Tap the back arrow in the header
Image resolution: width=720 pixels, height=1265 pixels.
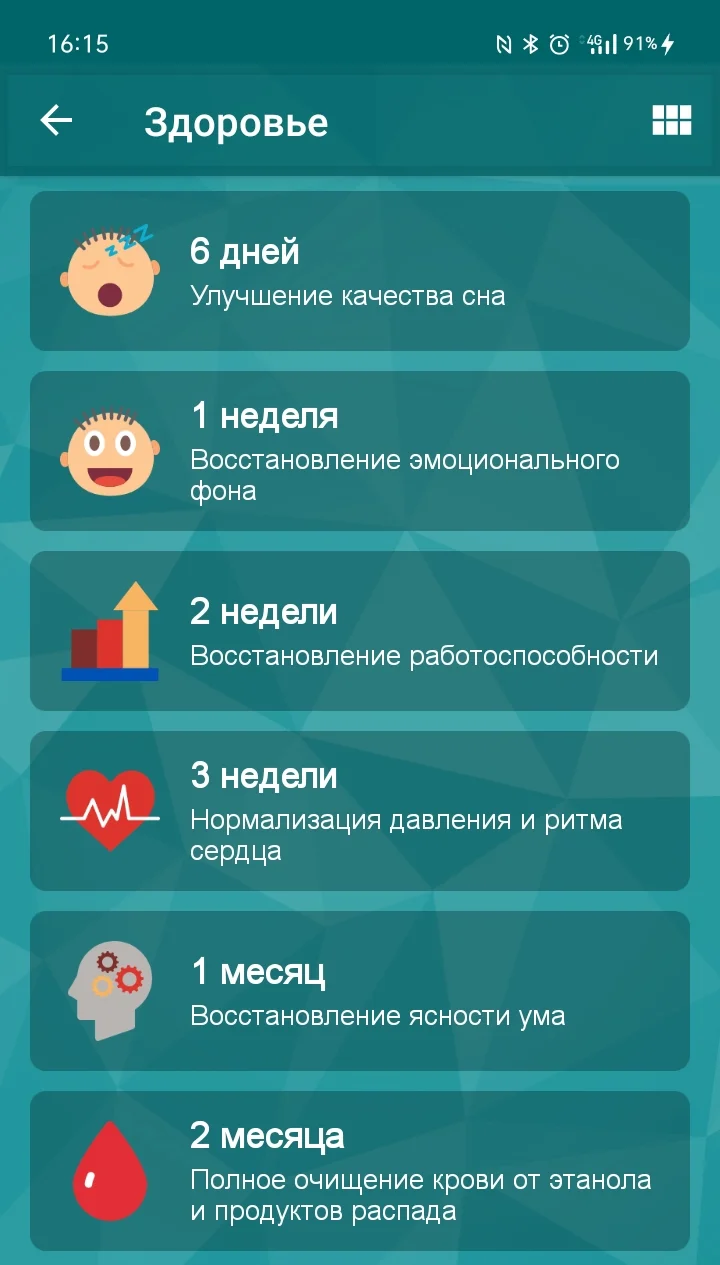point(57,121)
